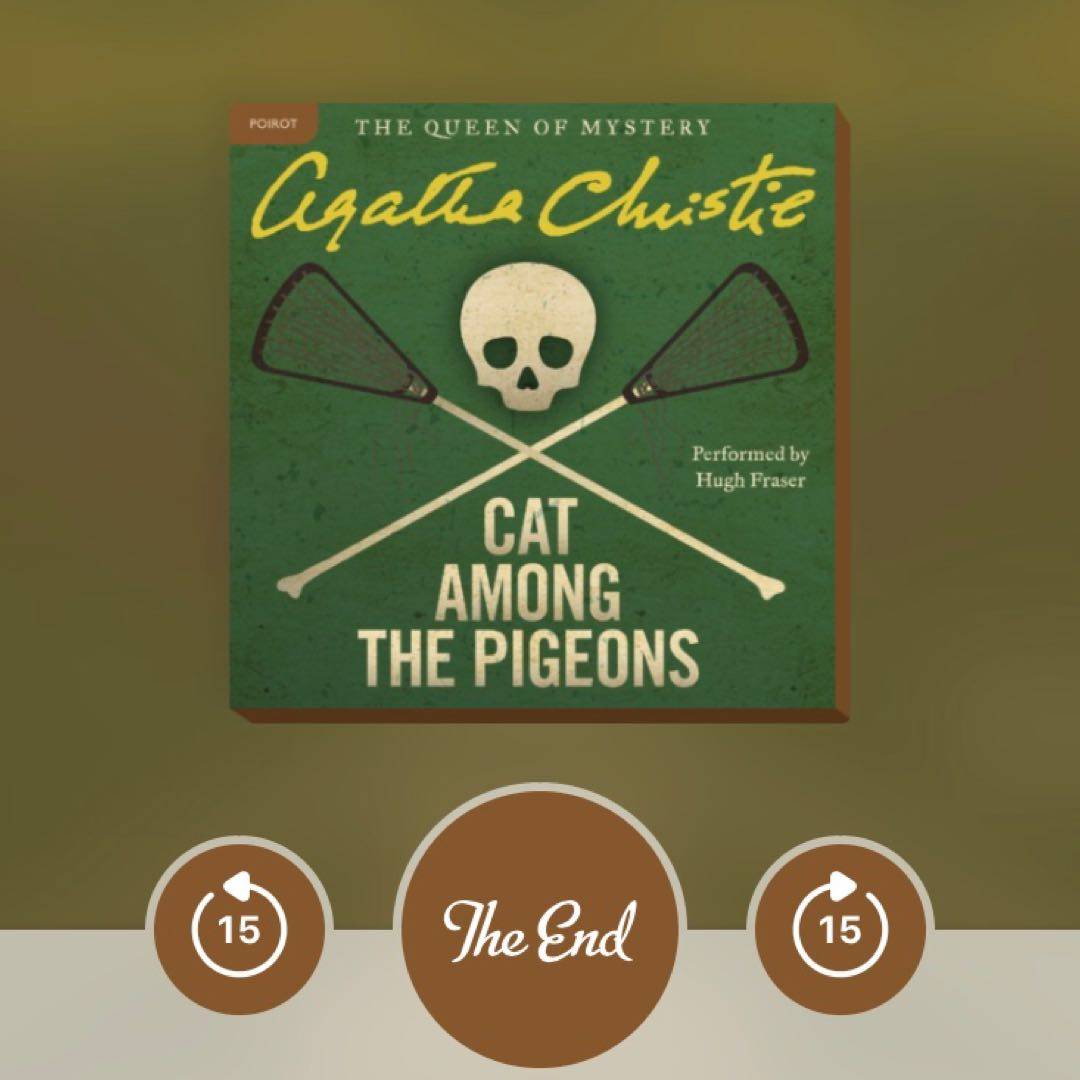The height and width of the screenshot is (1080, 1080).
Task: Open the Cat Among the Pigeons cover
Action: point(538,410)
